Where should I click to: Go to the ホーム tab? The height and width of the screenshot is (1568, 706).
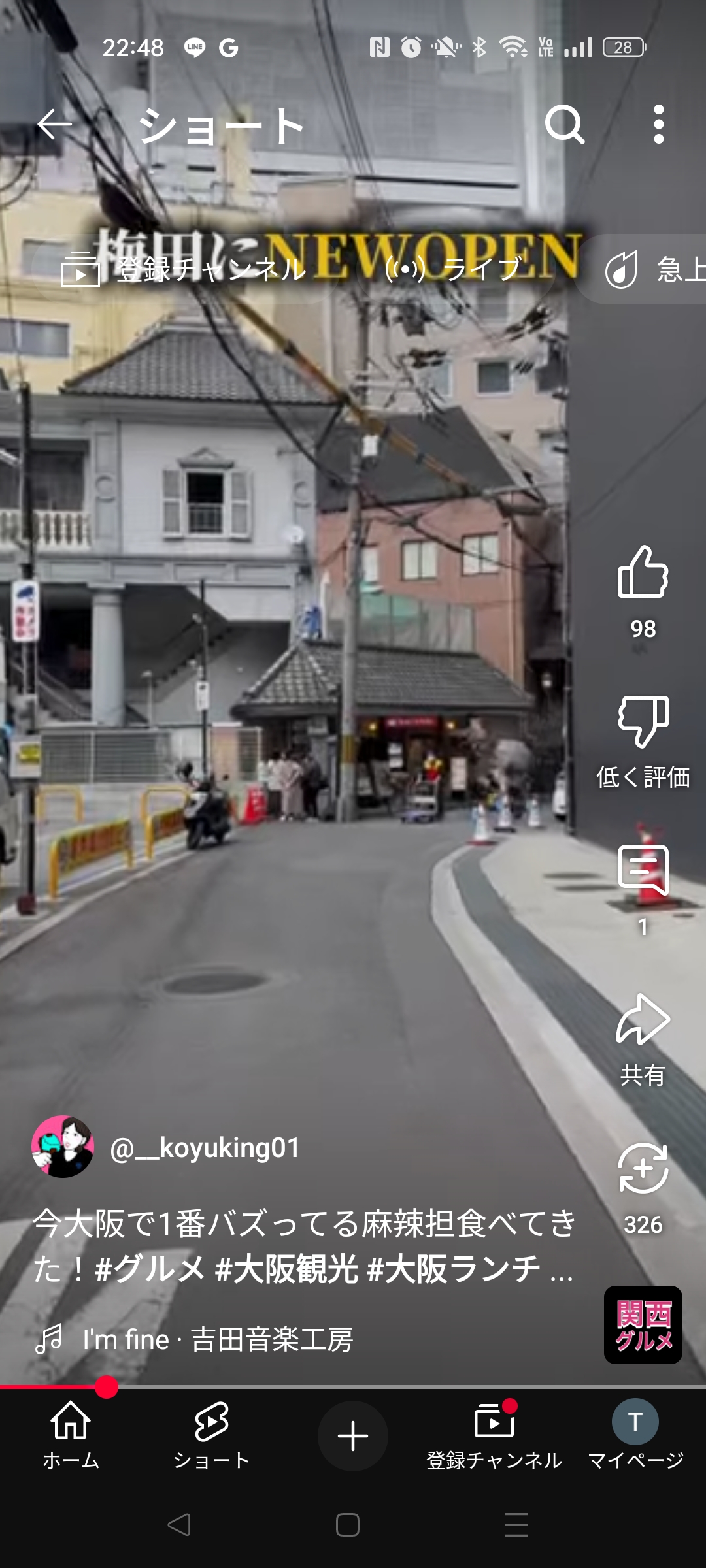[x=71, y=1436]
